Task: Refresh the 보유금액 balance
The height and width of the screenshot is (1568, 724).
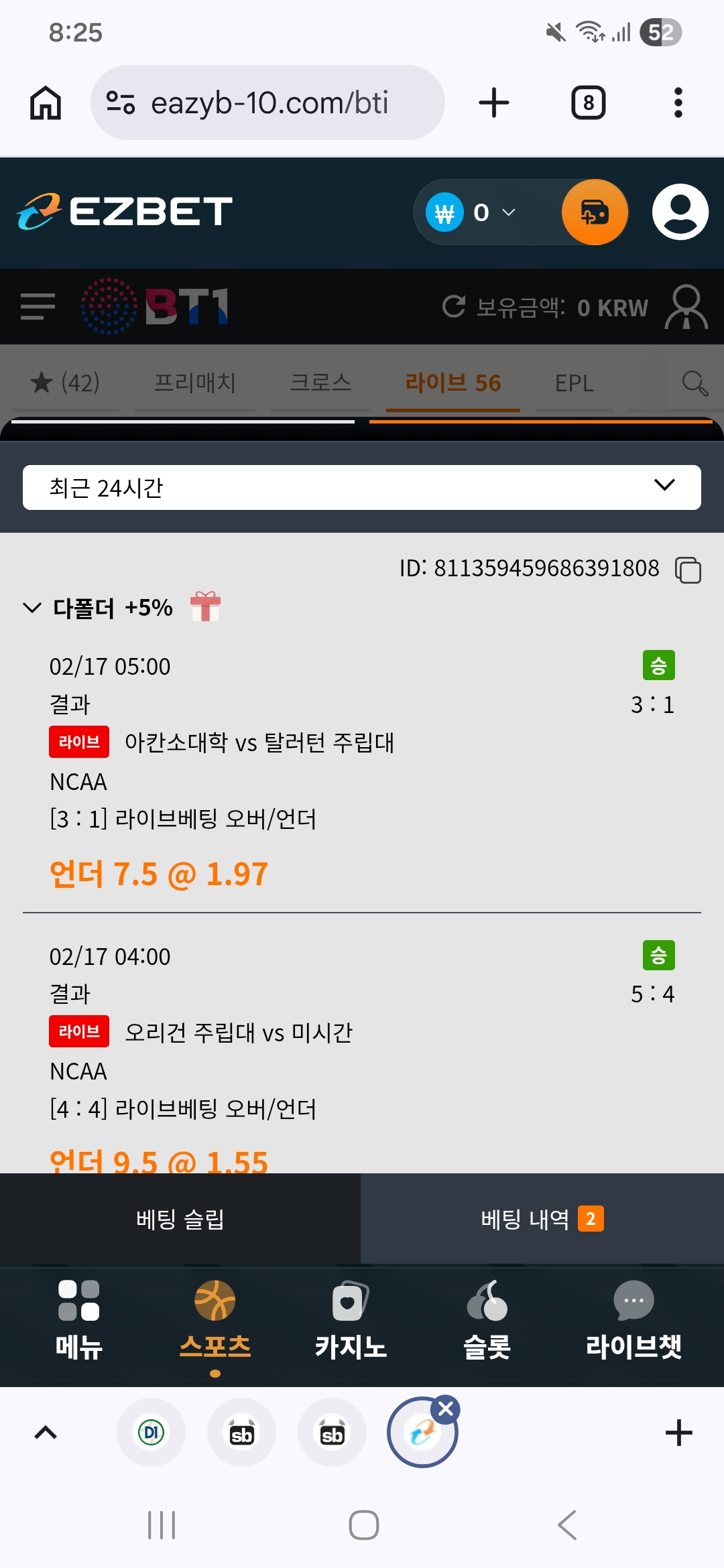Action: coord(454,307)
